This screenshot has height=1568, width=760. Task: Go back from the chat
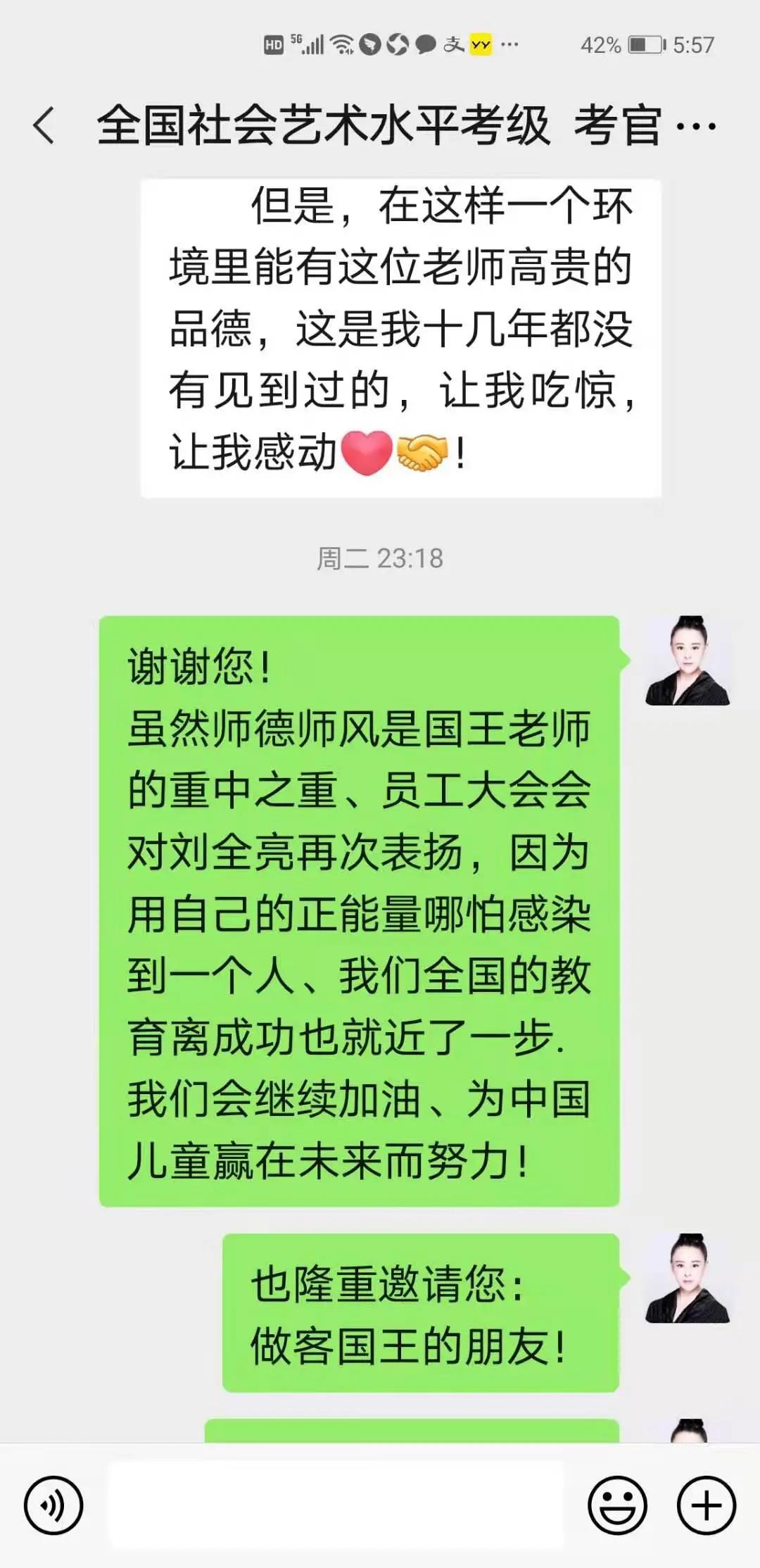tap(44, 126)
